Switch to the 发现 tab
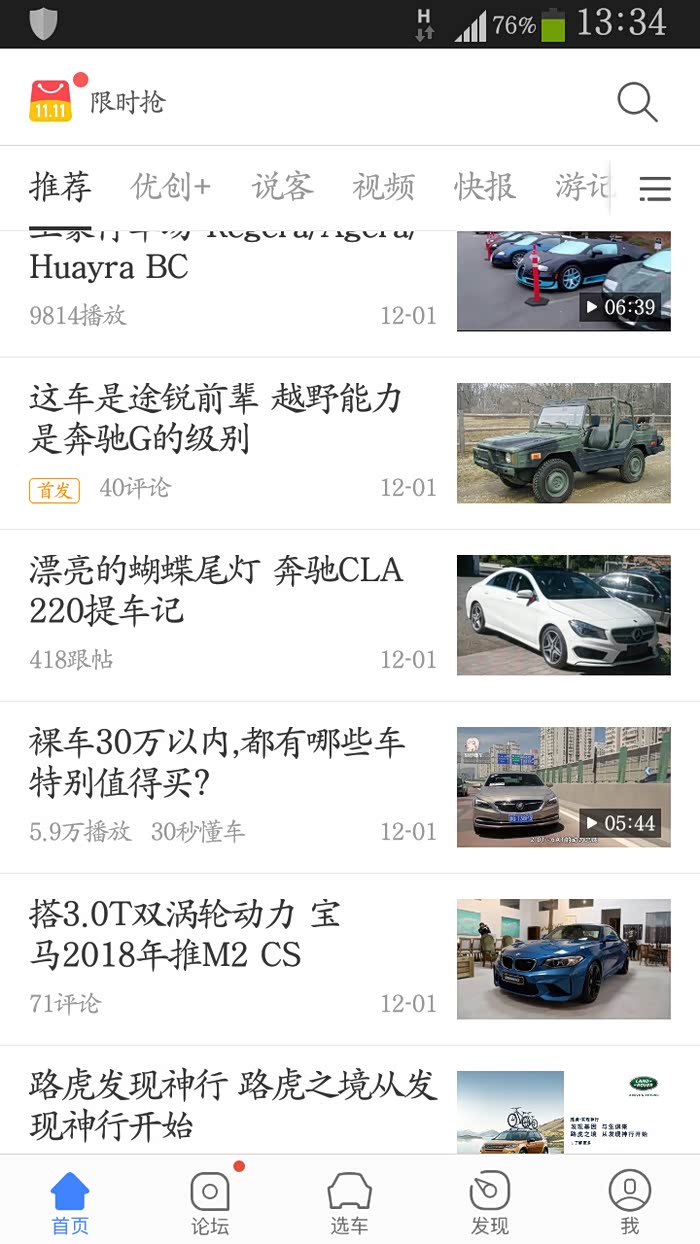The height and width of the screenshot is (1244, 700). [490, 1203]
